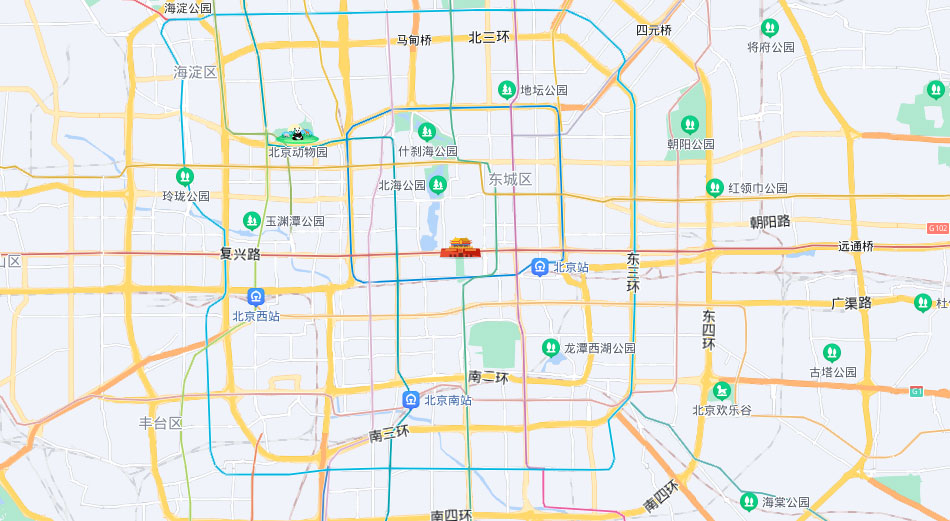
Task: Tap the 古塔公园 park marker
Action: (x=832, y=353)
